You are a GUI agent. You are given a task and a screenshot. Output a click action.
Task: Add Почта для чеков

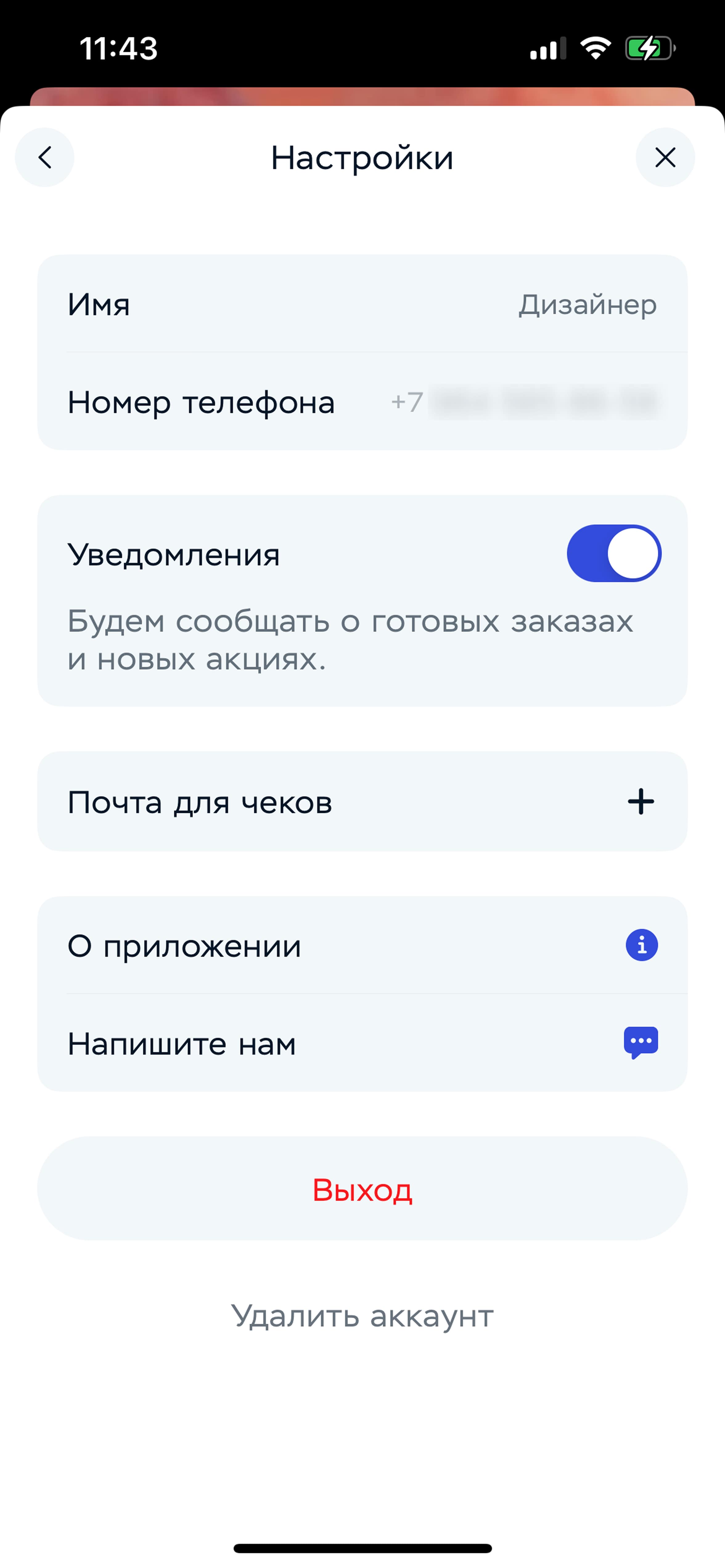(x=362, y=801)
